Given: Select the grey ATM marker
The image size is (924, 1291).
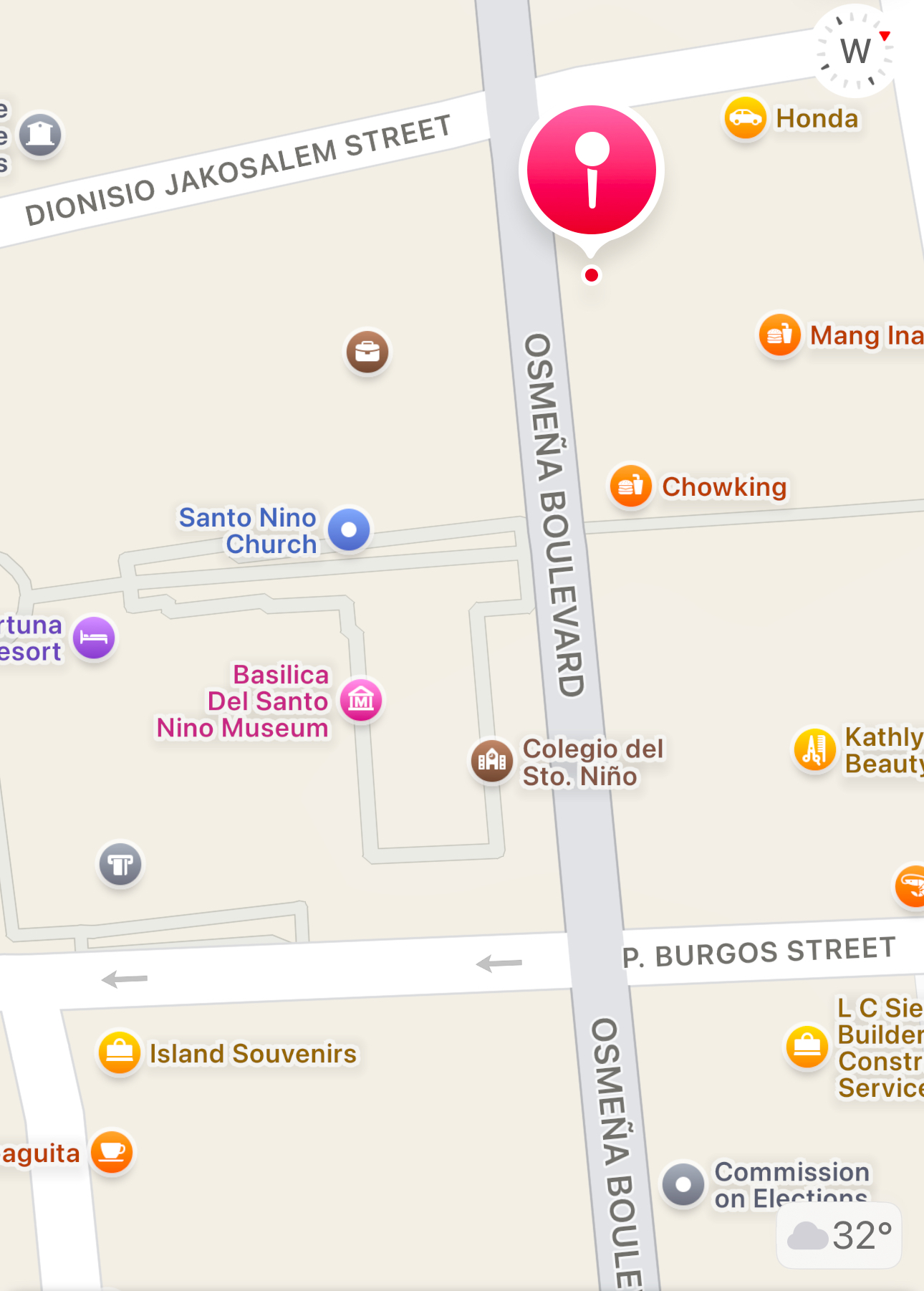Looking at the screenshot, I should (120, 865).
